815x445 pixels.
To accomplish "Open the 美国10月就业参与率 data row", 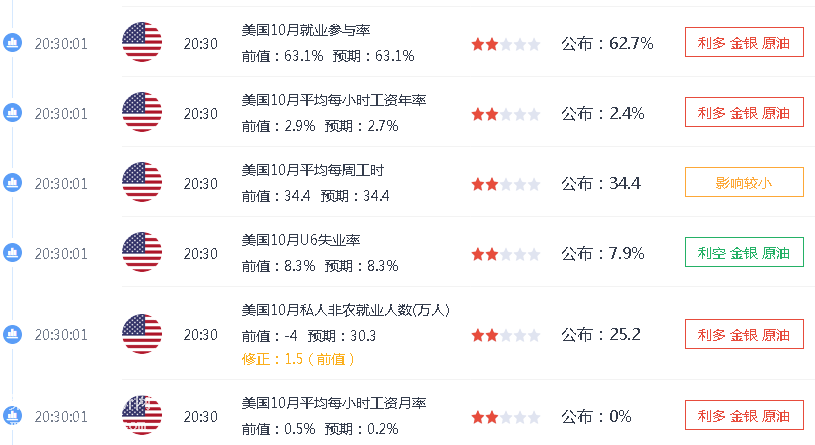I will pyautogui.click(x=312, y=30).
